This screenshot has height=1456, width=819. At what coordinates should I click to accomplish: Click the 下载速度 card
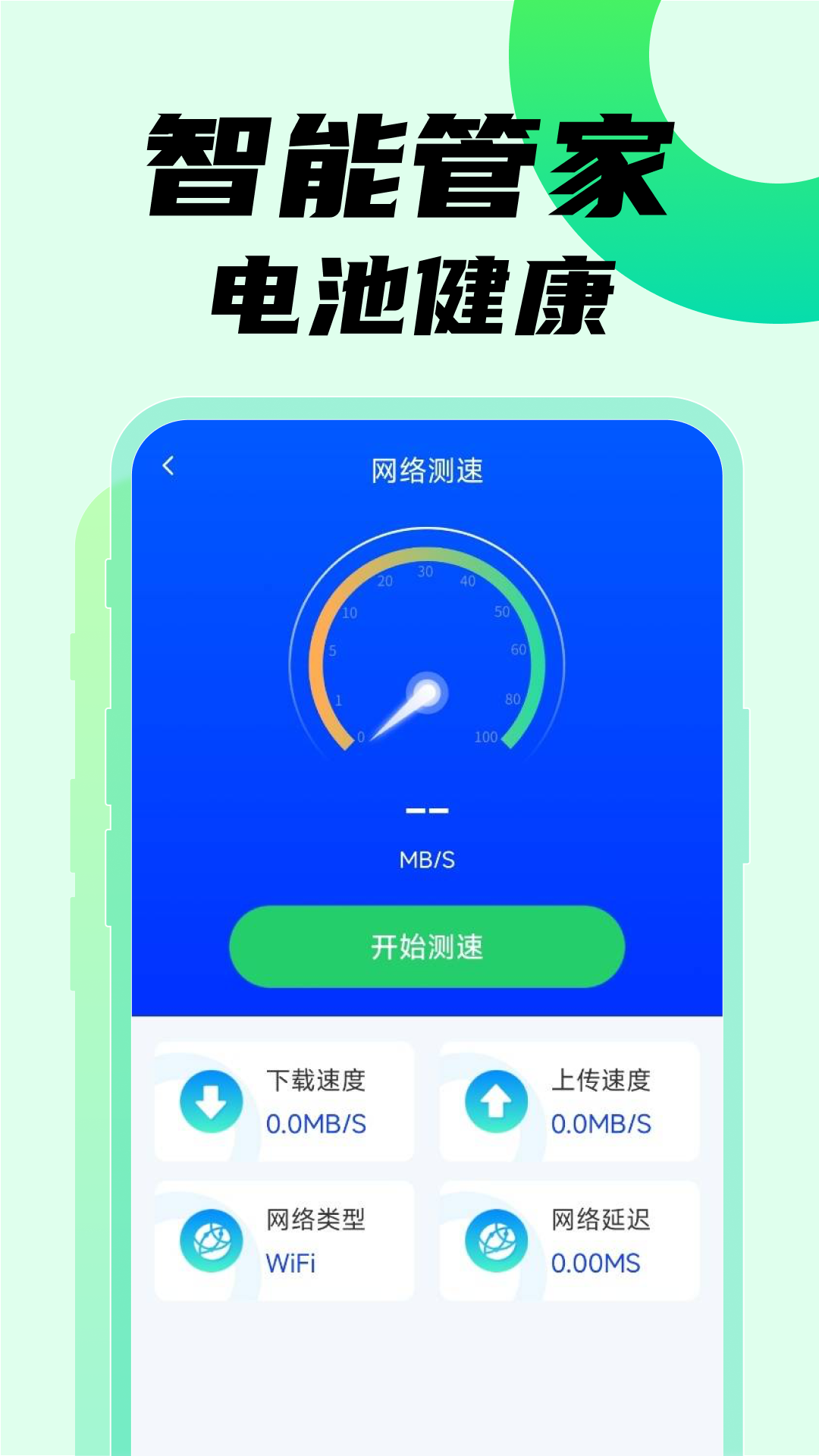[284, 1101]
